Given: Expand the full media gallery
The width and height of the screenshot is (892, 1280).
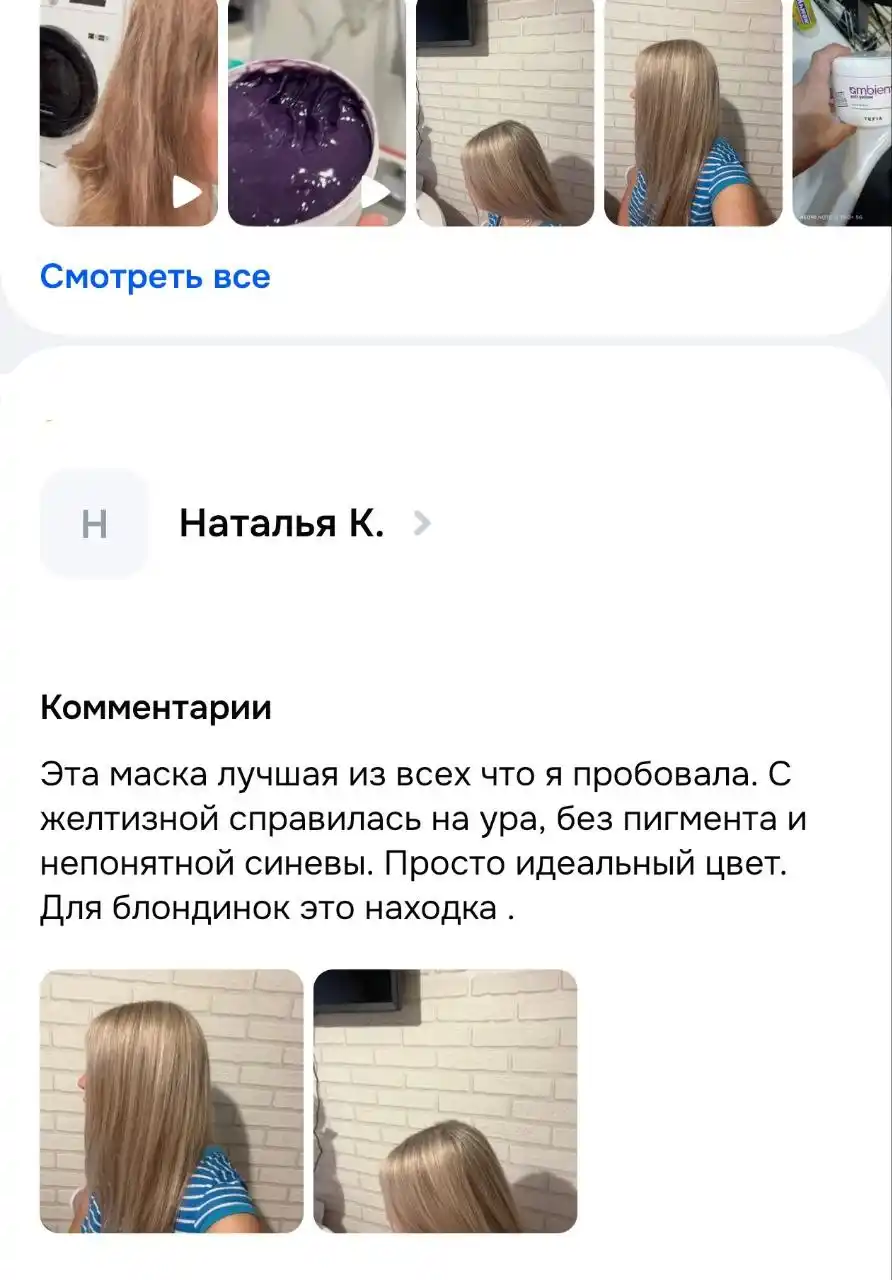Looking at the screenshot, I should coord(154,277).
